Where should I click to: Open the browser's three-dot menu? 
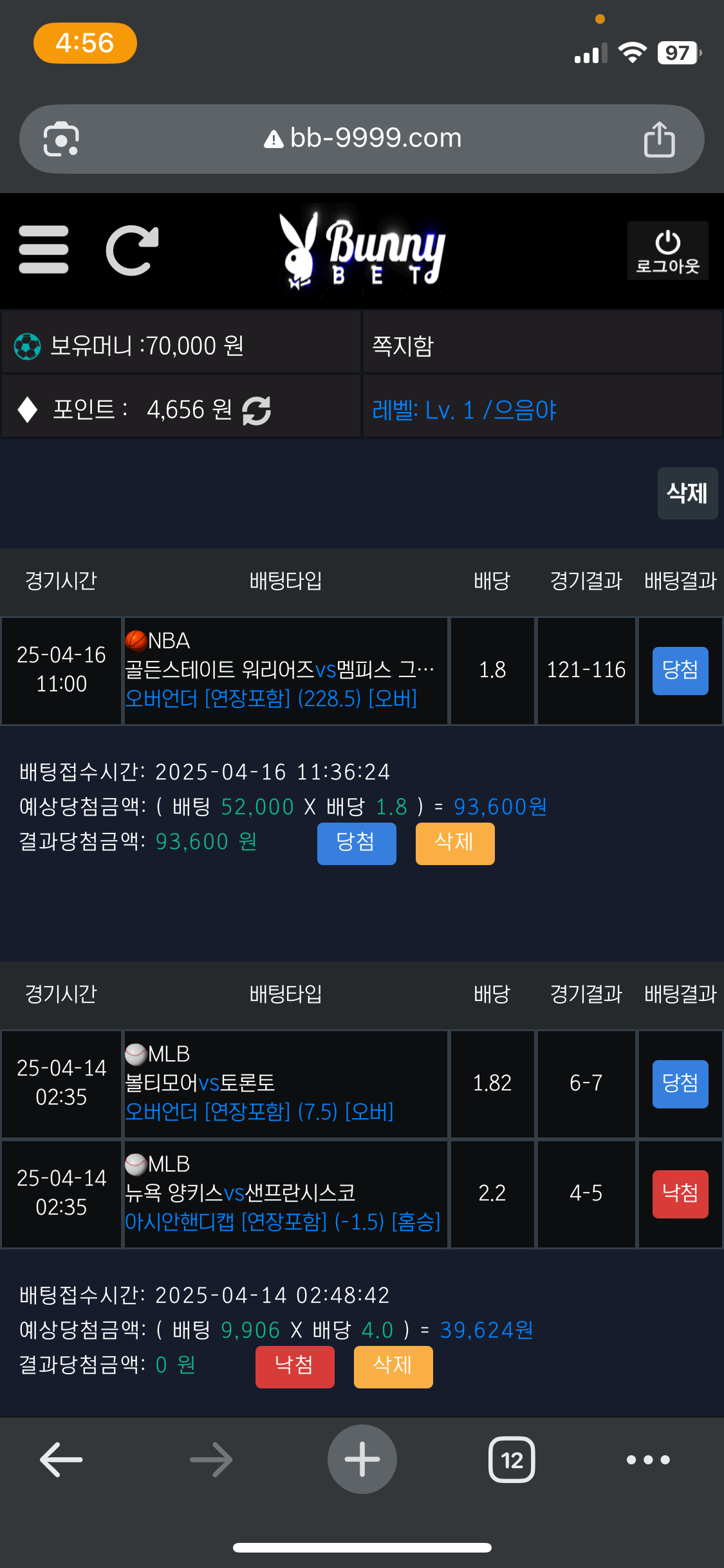pos(648,1459)
